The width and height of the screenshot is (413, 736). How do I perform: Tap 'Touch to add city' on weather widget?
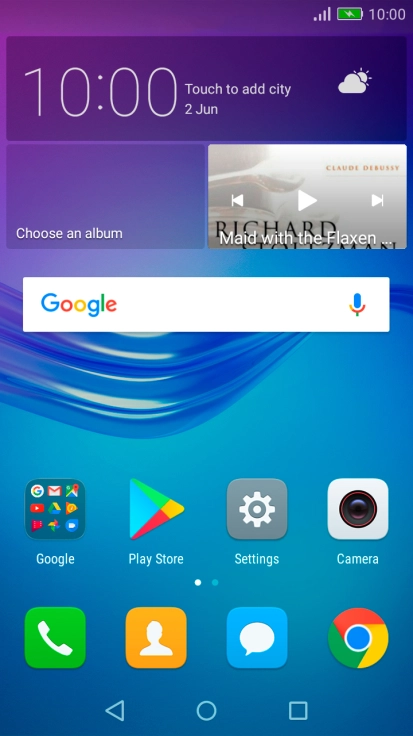(237, 89)
